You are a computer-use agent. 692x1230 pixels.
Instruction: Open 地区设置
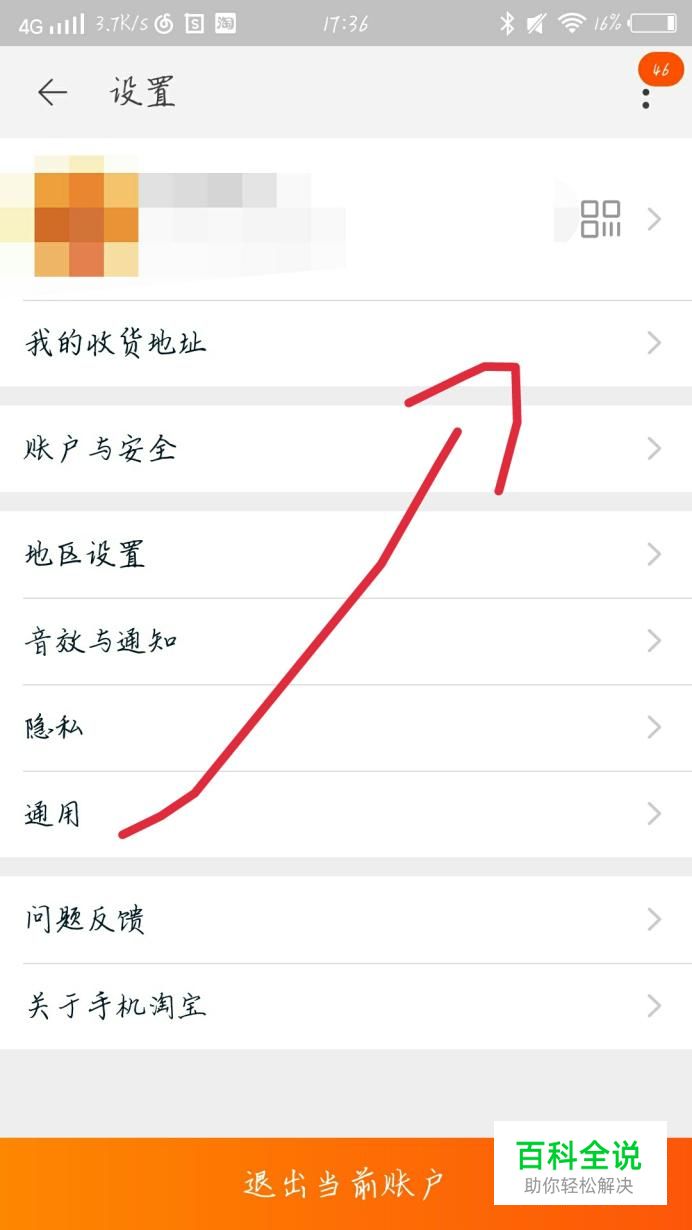pyautogui.click(x=346, y=554)
